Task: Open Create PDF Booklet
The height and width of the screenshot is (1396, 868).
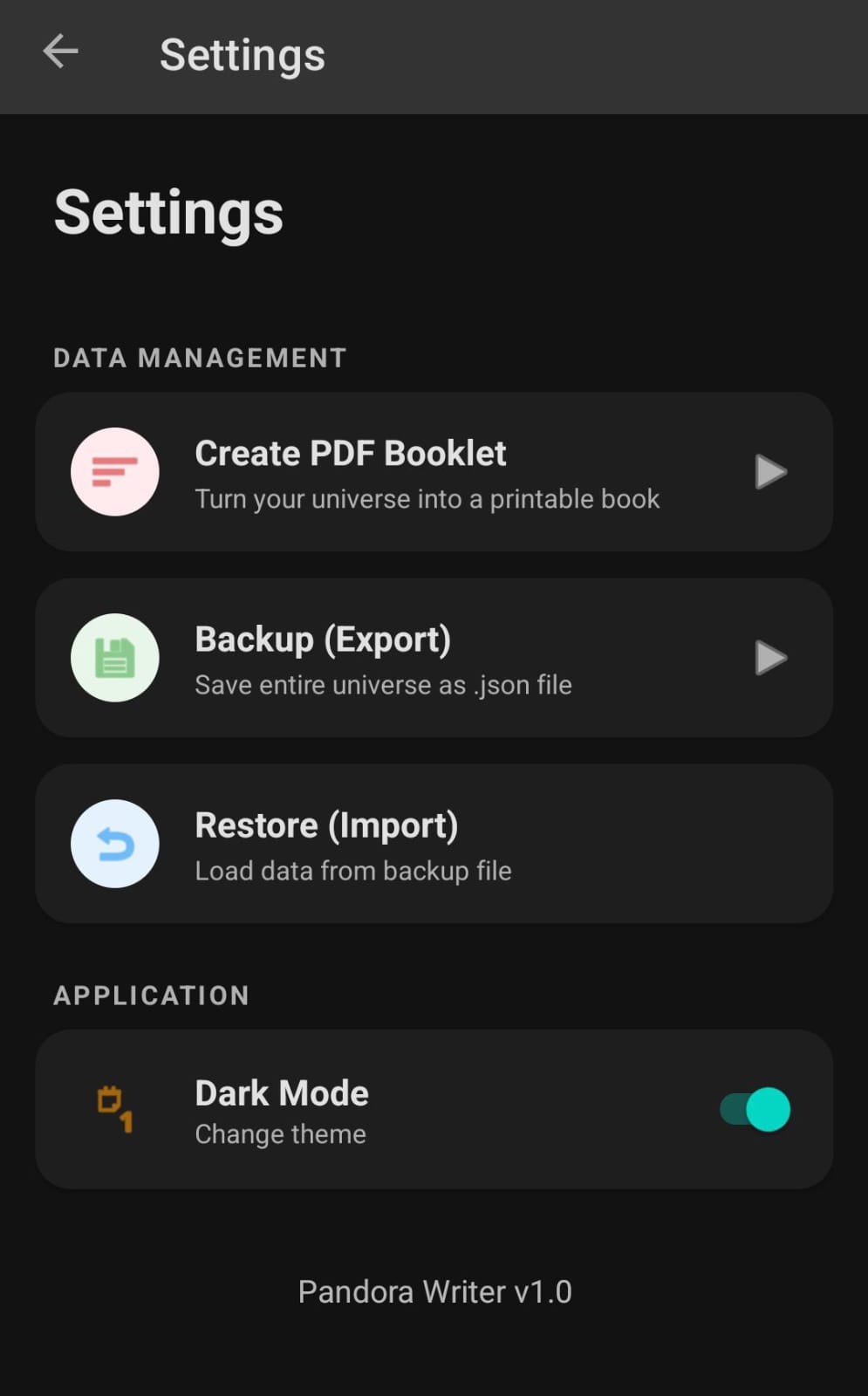Action: tap(434, 472)
